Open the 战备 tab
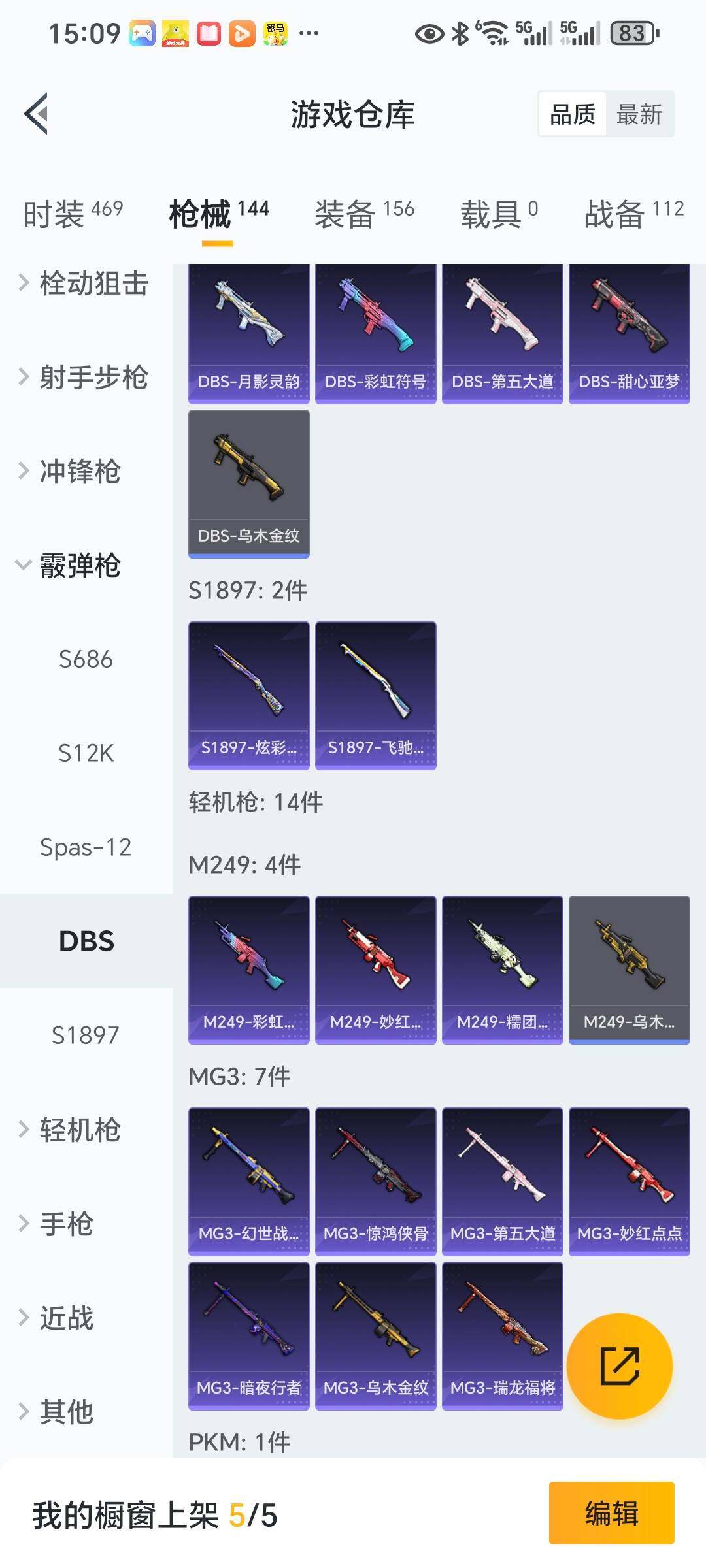Image resolution: width=706 pixels, height=1568 pixels. [x=633, y=214]
